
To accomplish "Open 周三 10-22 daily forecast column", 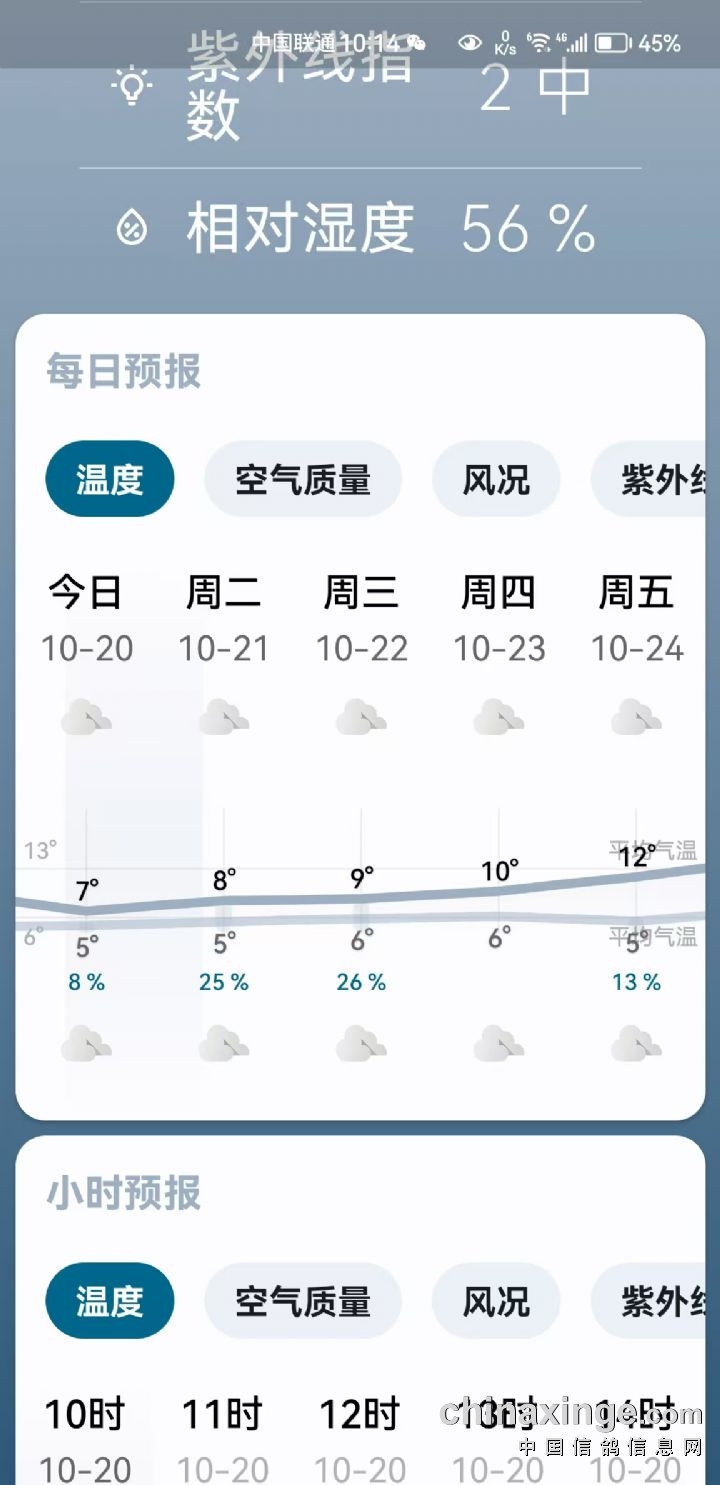I will point(361,620).
